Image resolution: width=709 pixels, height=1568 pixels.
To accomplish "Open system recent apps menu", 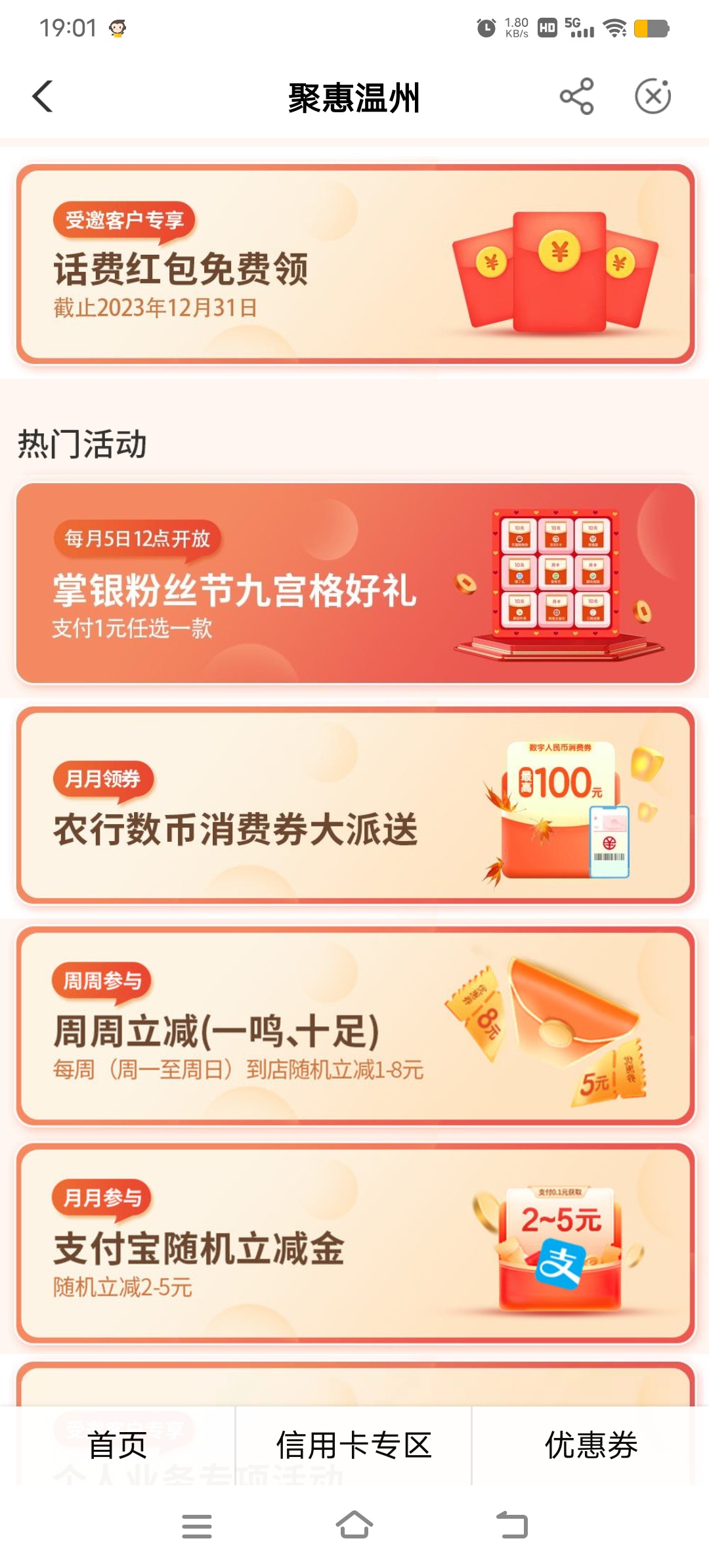I will pyautogui.click(x=196, y=1525).
